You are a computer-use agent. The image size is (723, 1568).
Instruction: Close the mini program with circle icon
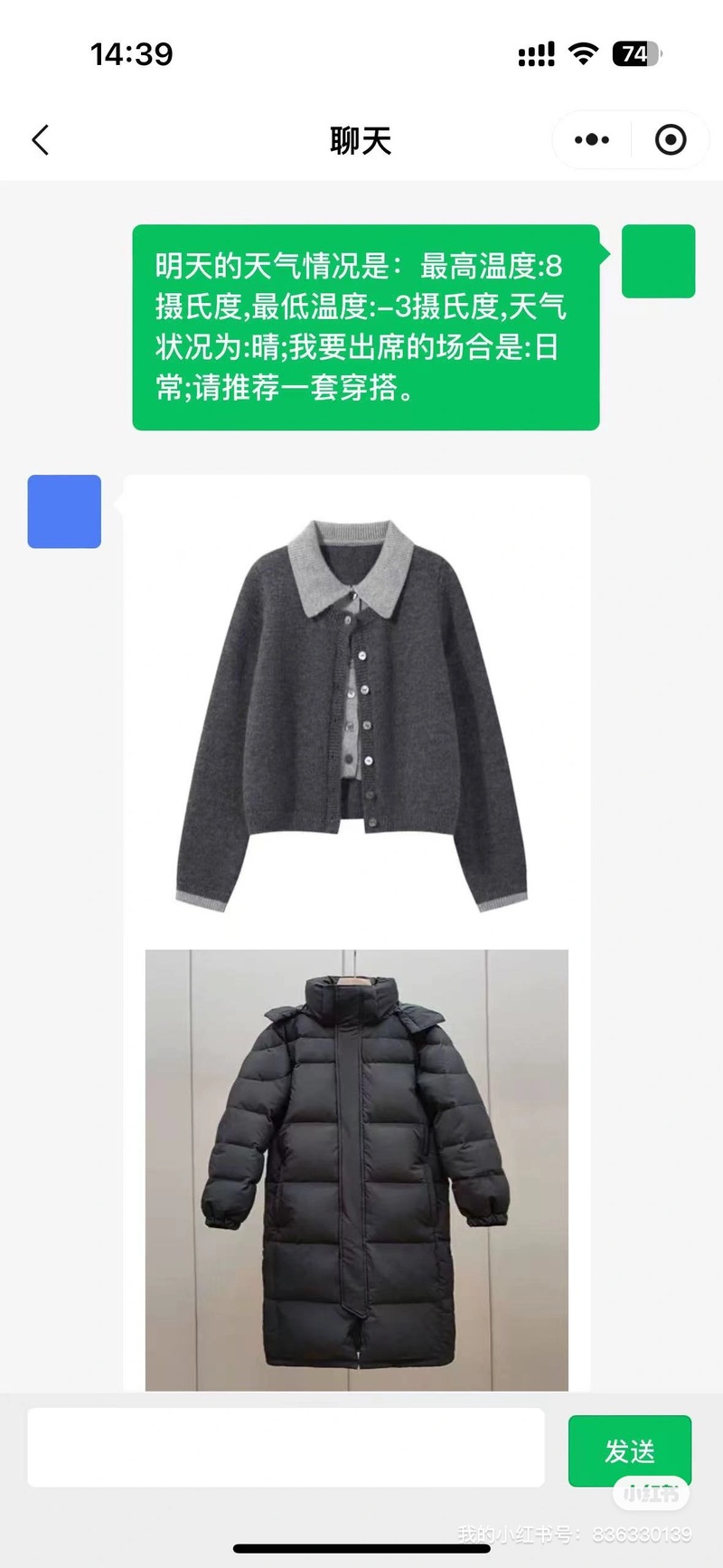click(x=670, y=140)
